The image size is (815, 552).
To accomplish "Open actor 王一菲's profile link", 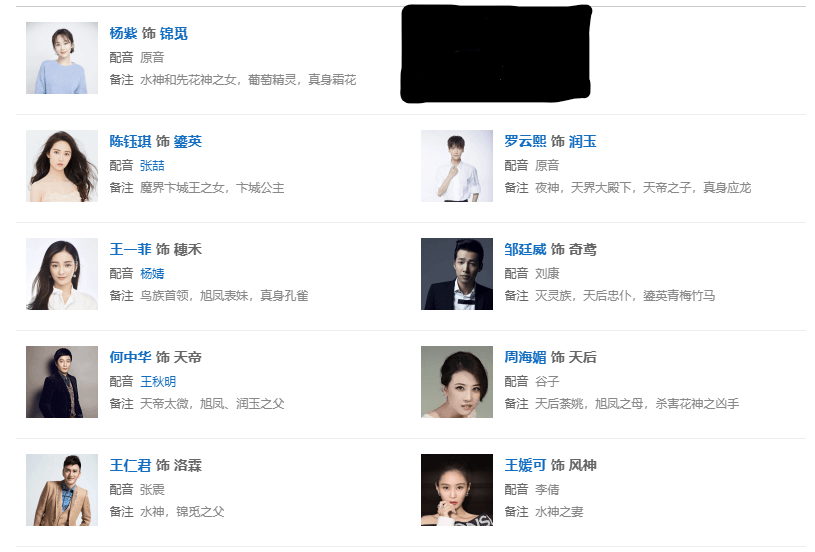I will (x=130, y=249).
